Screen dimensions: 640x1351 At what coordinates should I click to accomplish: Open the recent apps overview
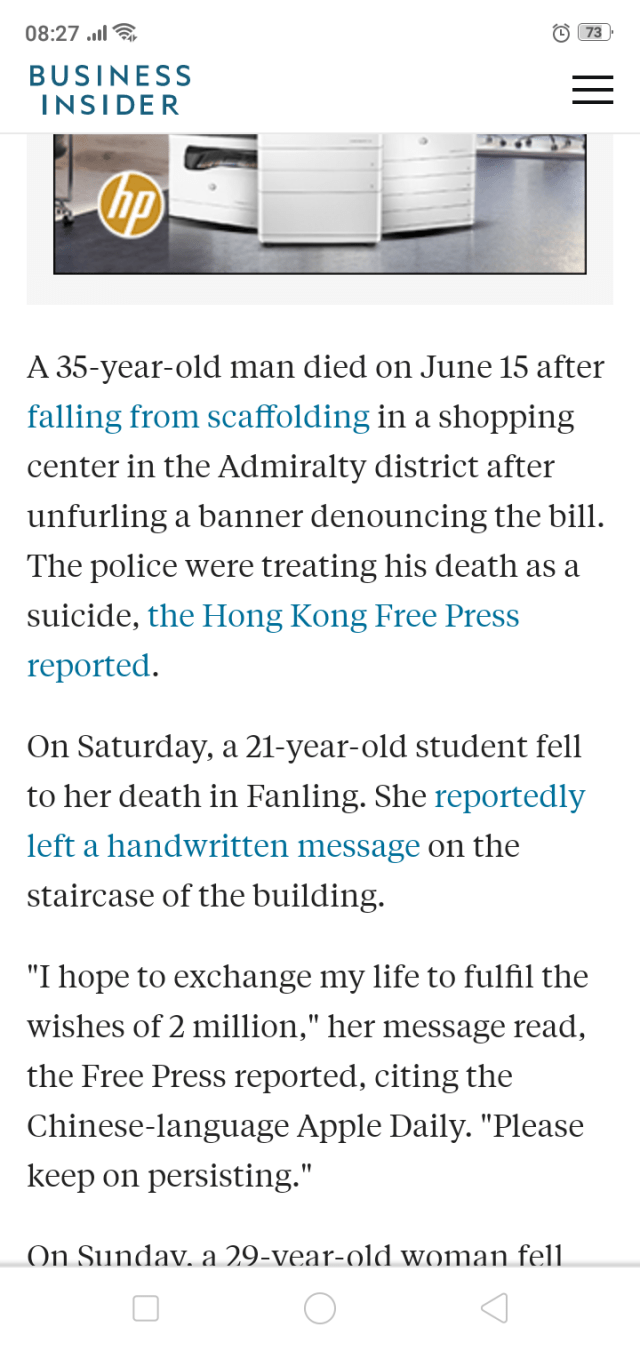(146, 1307)
